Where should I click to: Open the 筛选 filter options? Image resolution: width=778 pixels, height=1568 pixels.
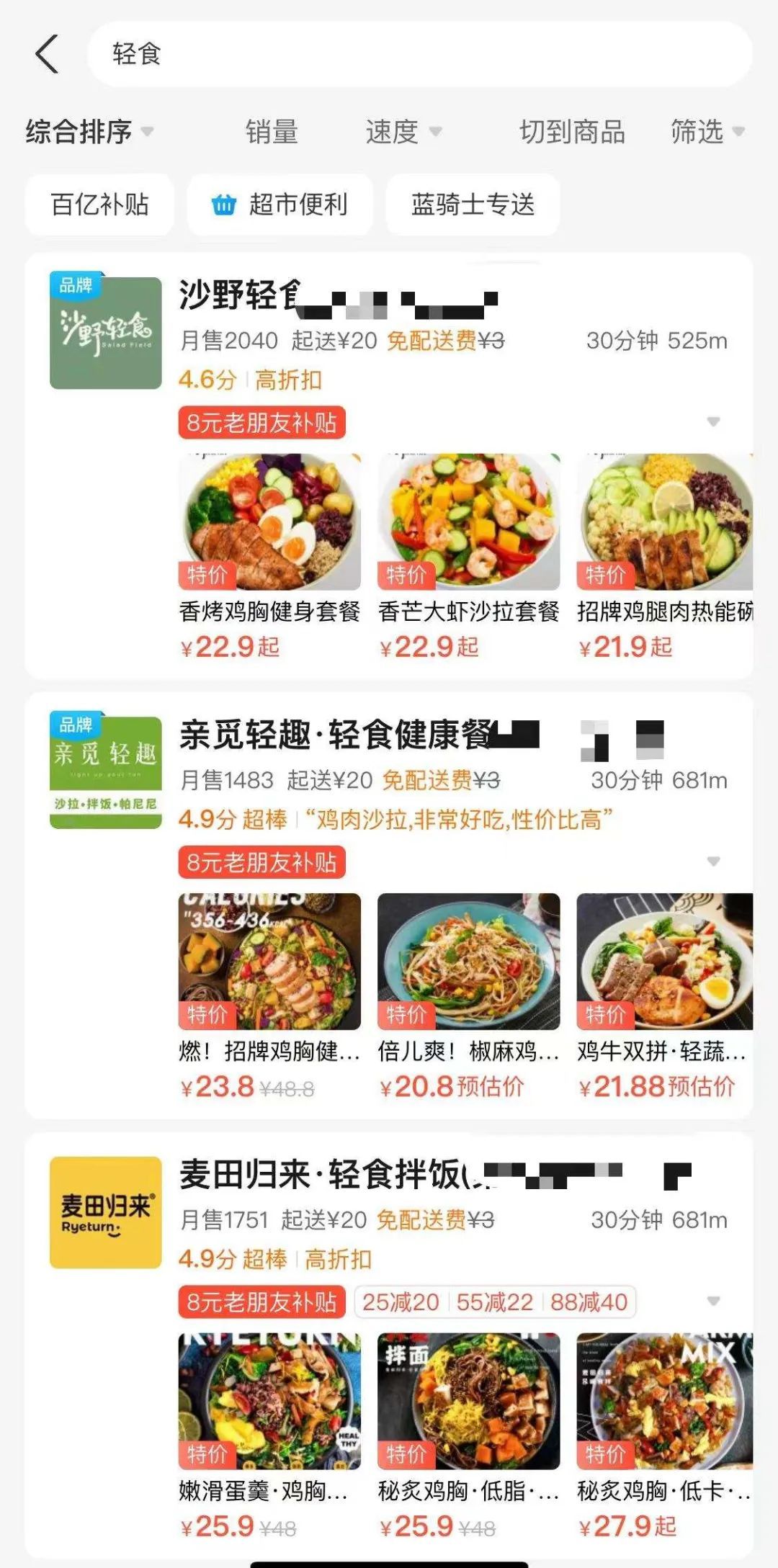pyautogui.click(x=706, y=132)
